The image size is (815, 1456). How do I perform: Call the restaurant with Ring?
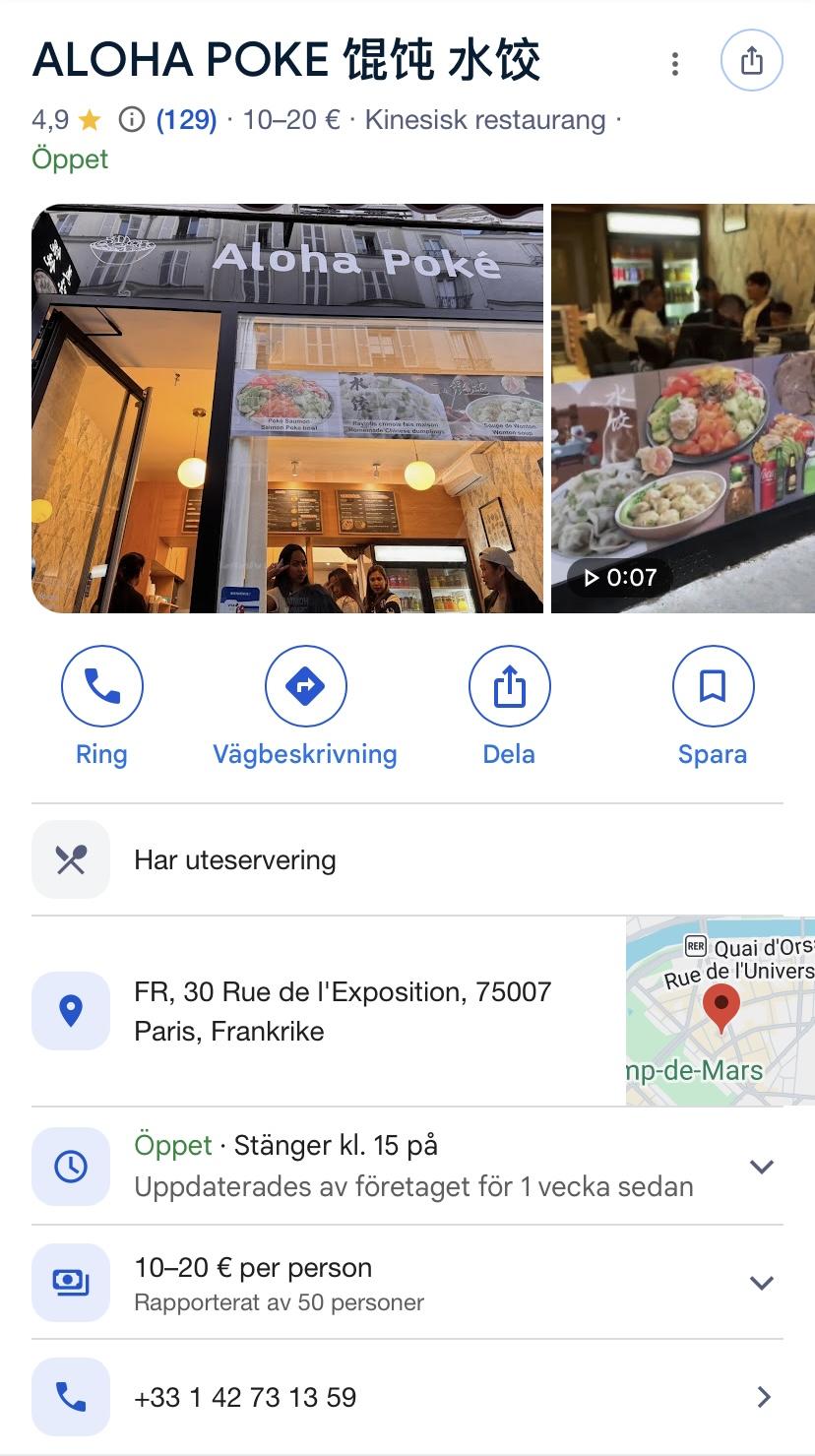(x=102, y=687)
